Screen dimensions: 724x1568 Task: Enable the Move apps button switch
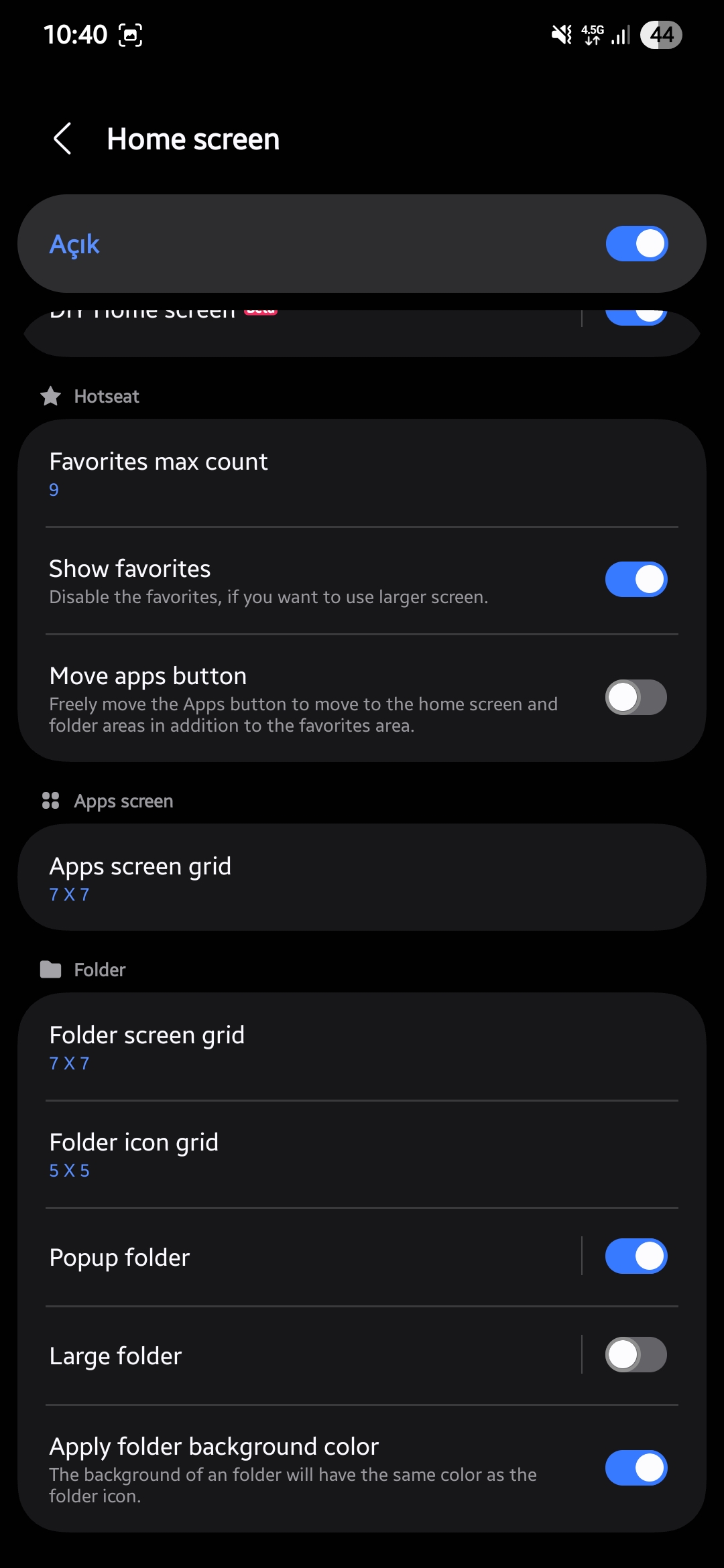click(636, 698)
